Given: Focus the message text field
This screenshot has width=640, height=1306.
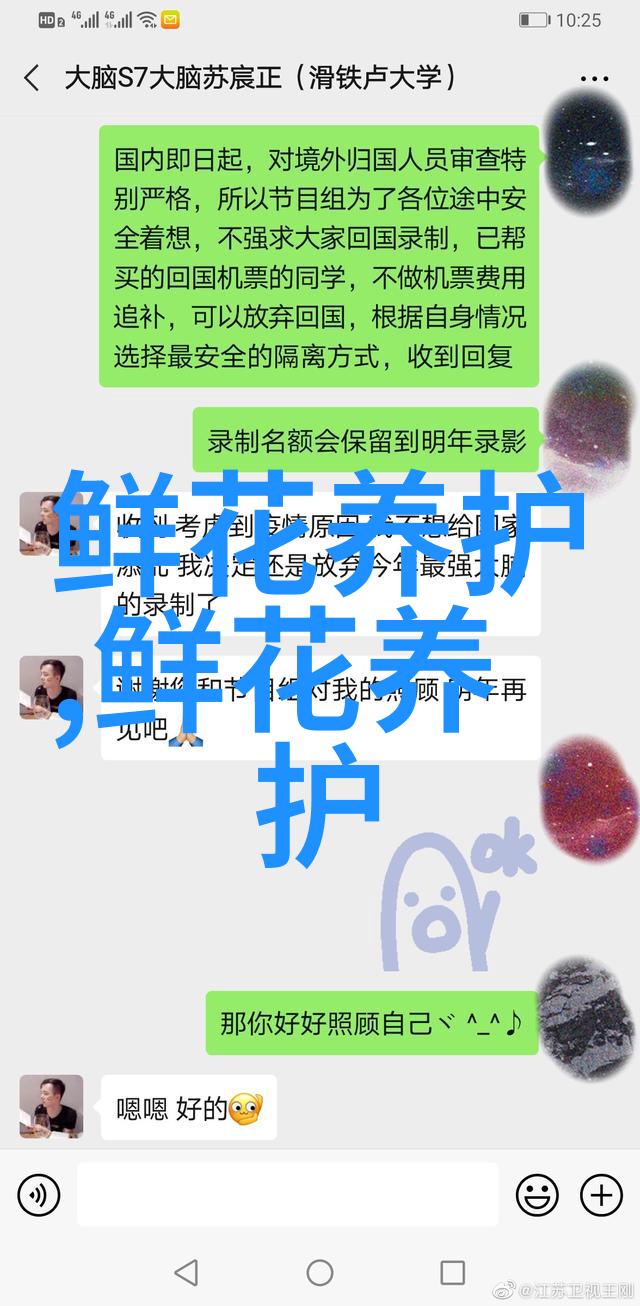Looking at the screenshot, I should pos(287,1195).
